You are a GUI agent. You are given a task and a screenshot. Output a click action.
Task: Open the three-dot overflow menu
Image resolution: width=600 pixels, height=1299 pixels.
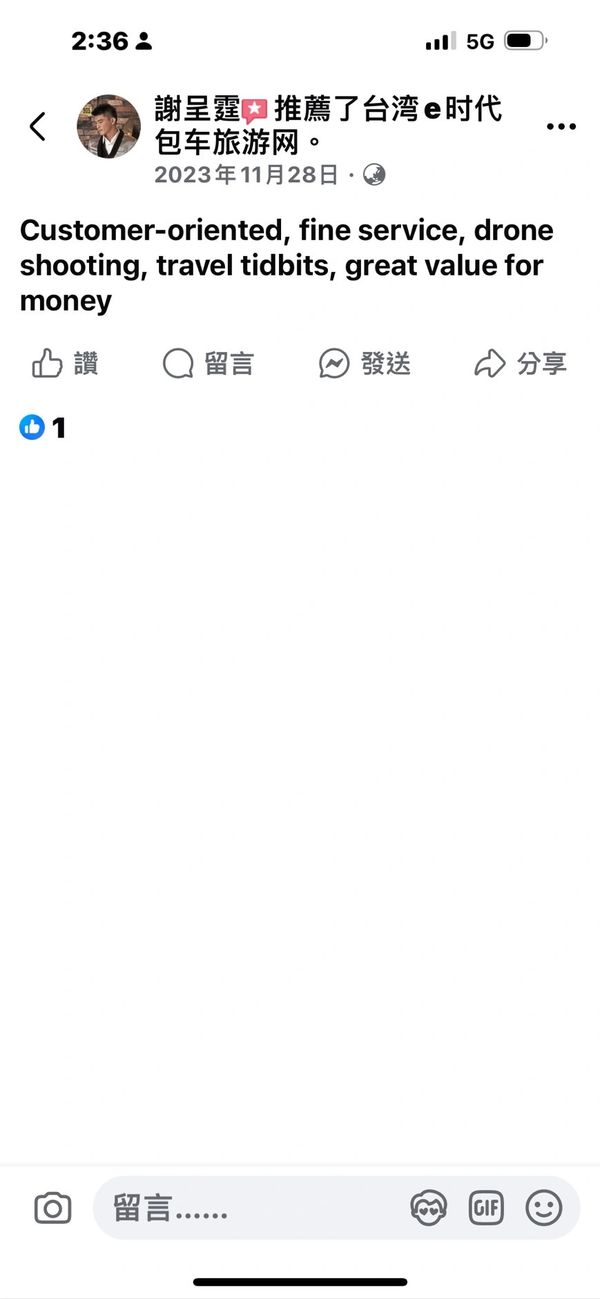pos(561,127)
